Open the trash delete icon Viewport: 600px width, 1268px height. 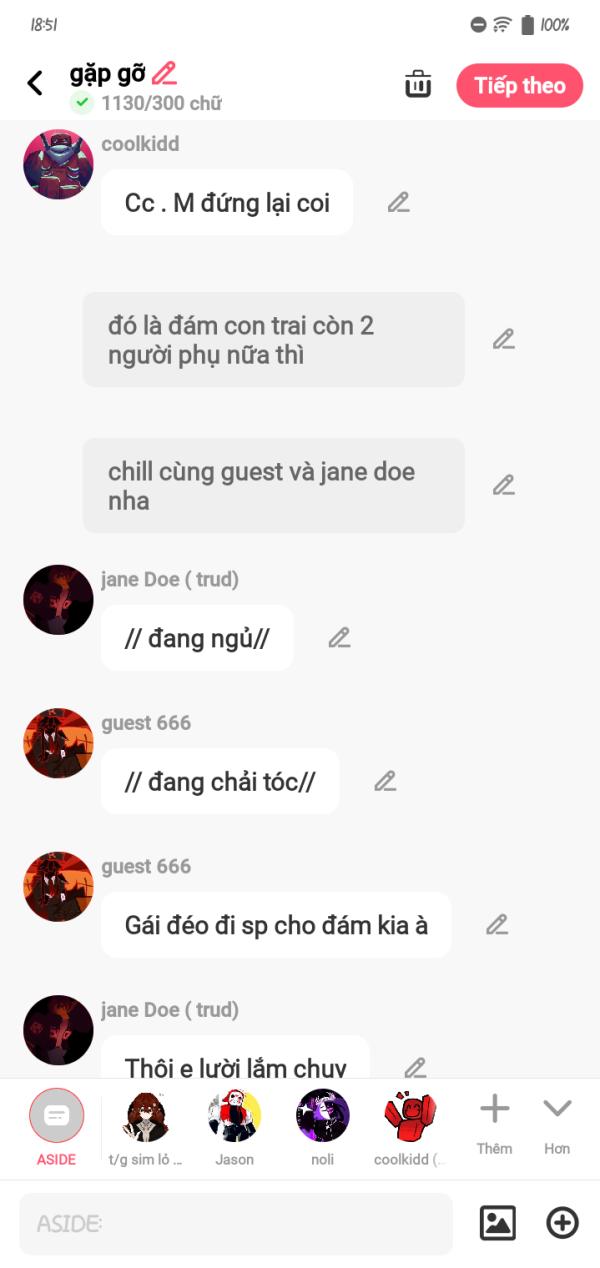pyautogui.click(x=418, y=85)
